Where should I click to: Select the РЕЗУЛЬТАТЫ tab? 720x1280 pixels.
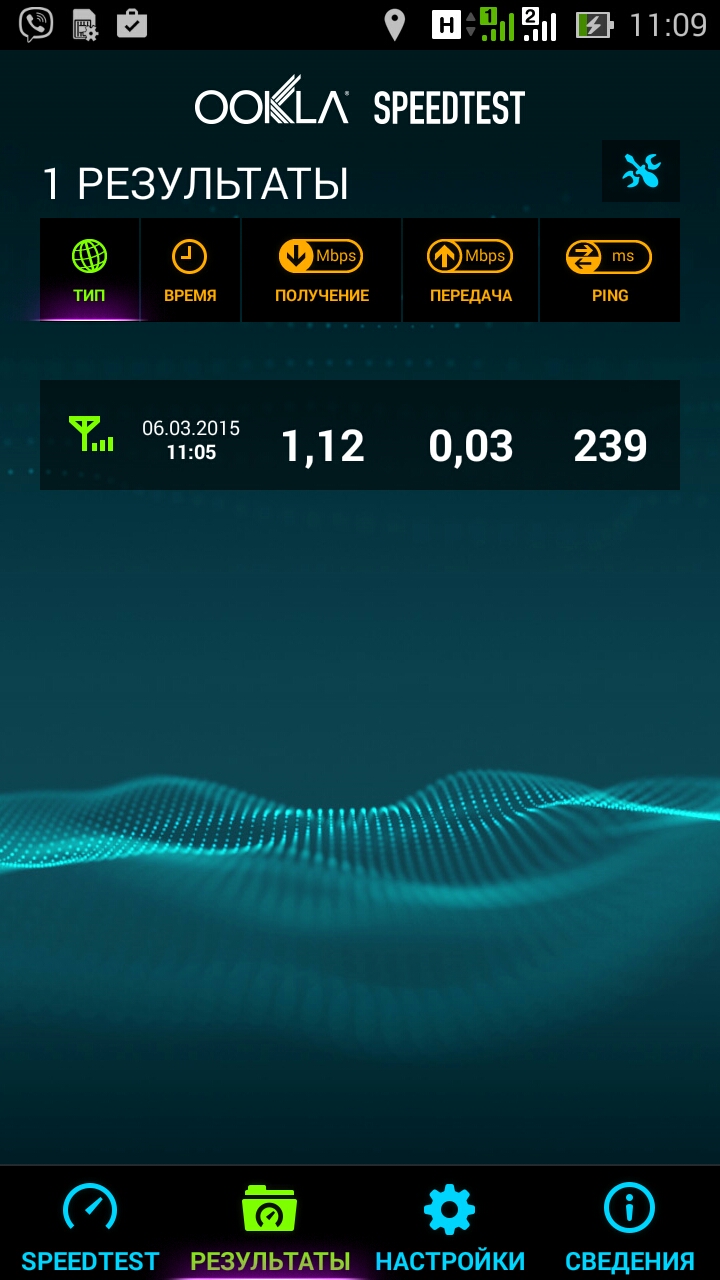270,1225
